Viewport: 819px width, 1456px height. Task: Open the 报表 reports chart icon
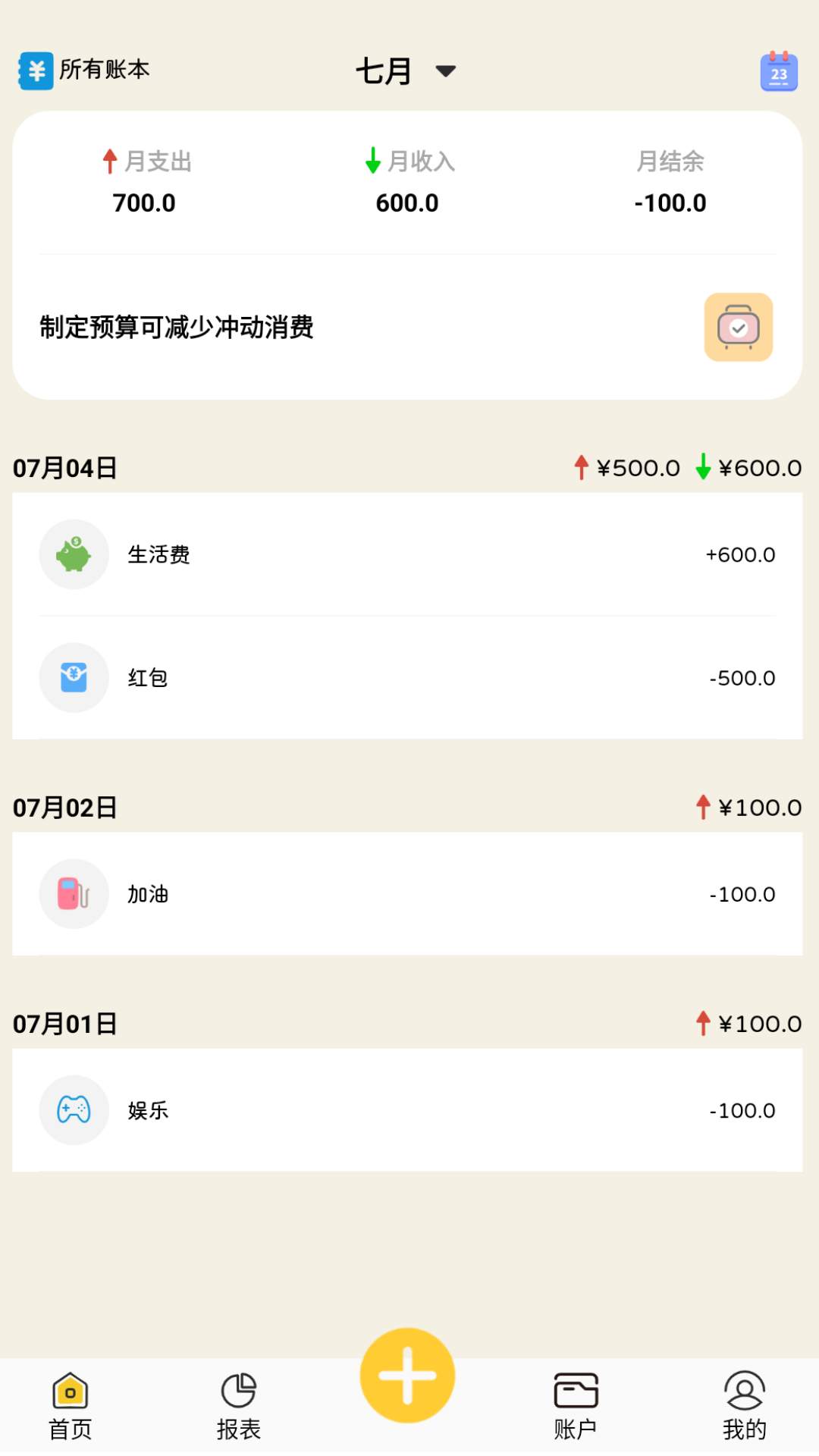[x=239, y=1401]
